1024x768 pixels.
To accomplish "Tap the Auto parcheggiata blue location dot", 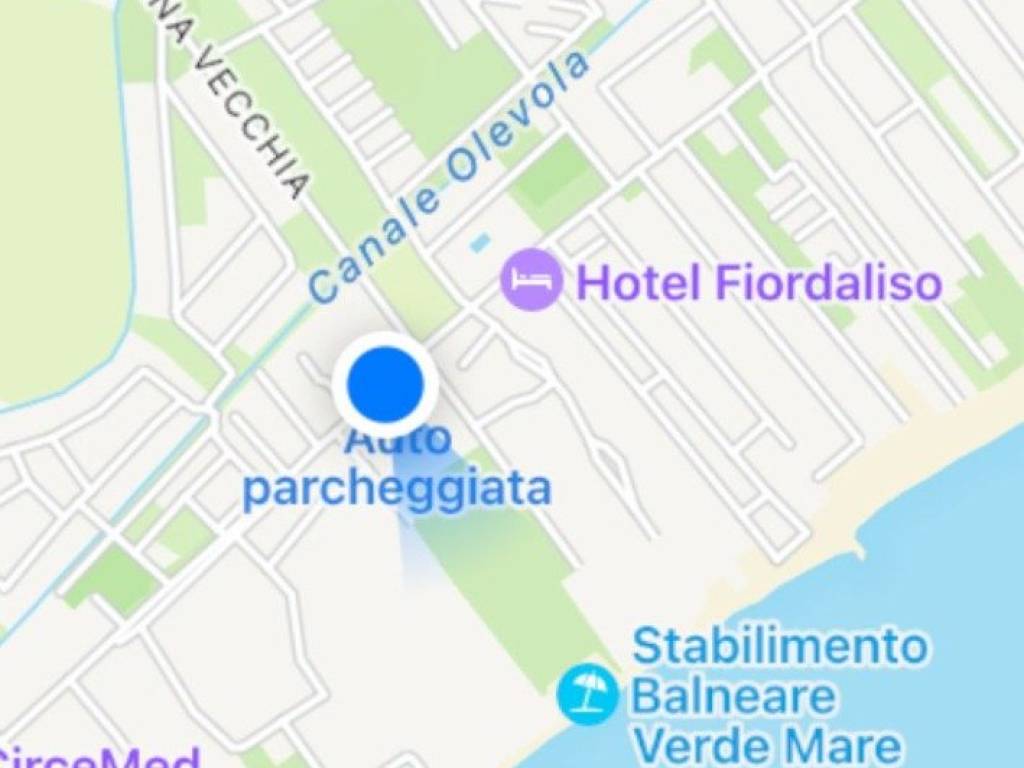I will pyautogui.click(x=385, y=385).
